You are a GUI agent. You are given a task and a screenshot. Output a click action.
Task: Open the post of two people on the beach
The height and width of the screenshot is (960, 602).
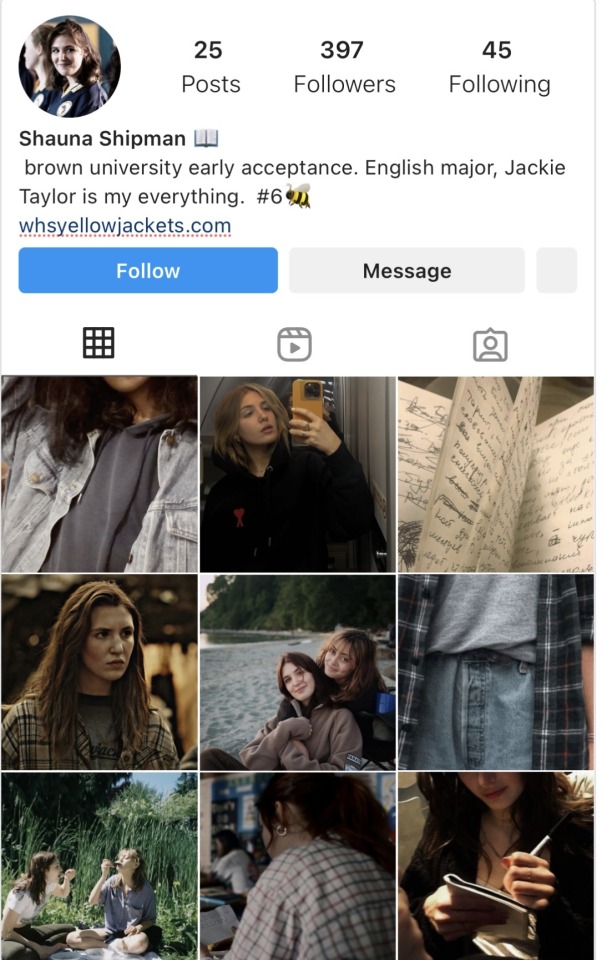pyautogui.click(x=297, y=672)
